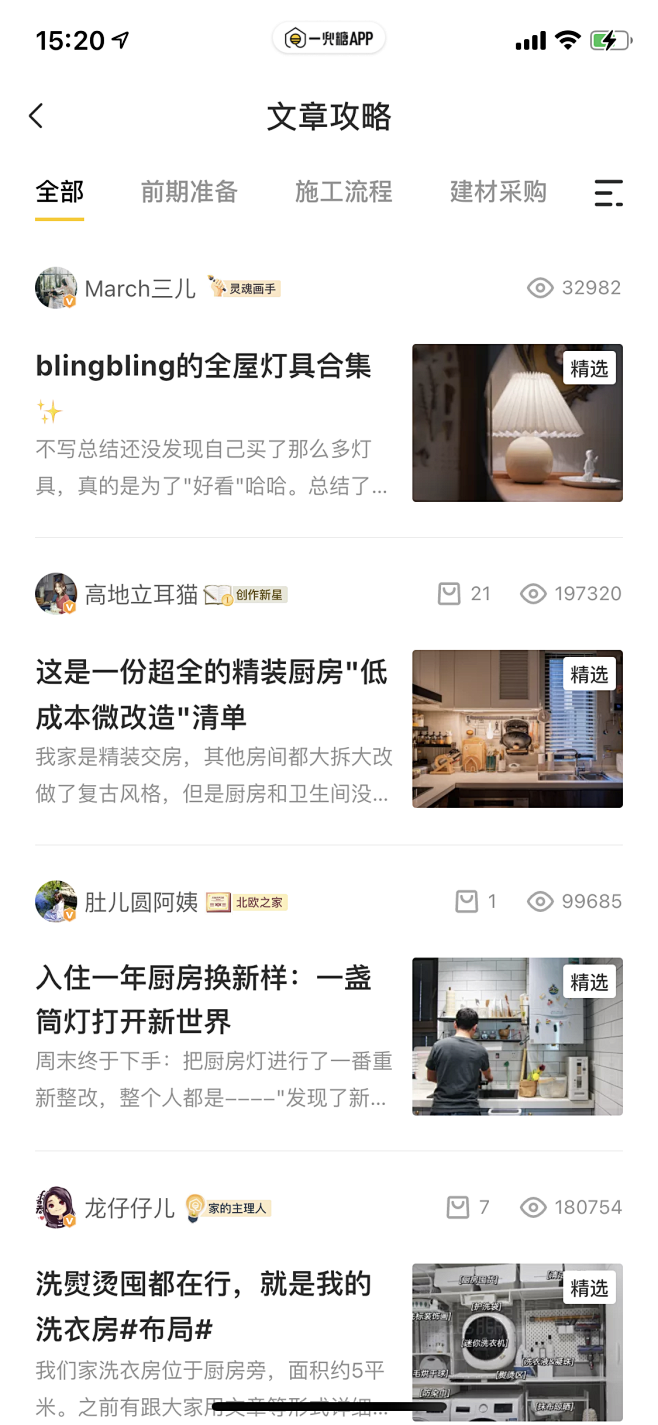The height and width of the screenshot is (1425, 658).
Task: Expand the full category list menu
Action: [x=608, y=193]
